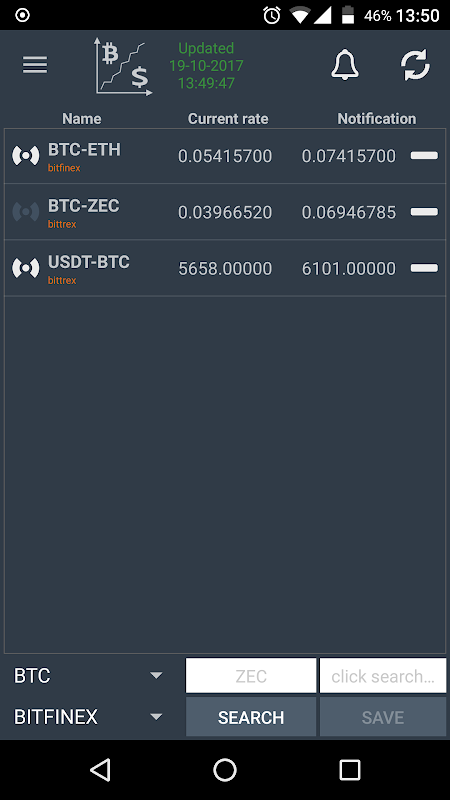Go to the home screen
This screenshot has height=800, width=450.
coord(225,770)
